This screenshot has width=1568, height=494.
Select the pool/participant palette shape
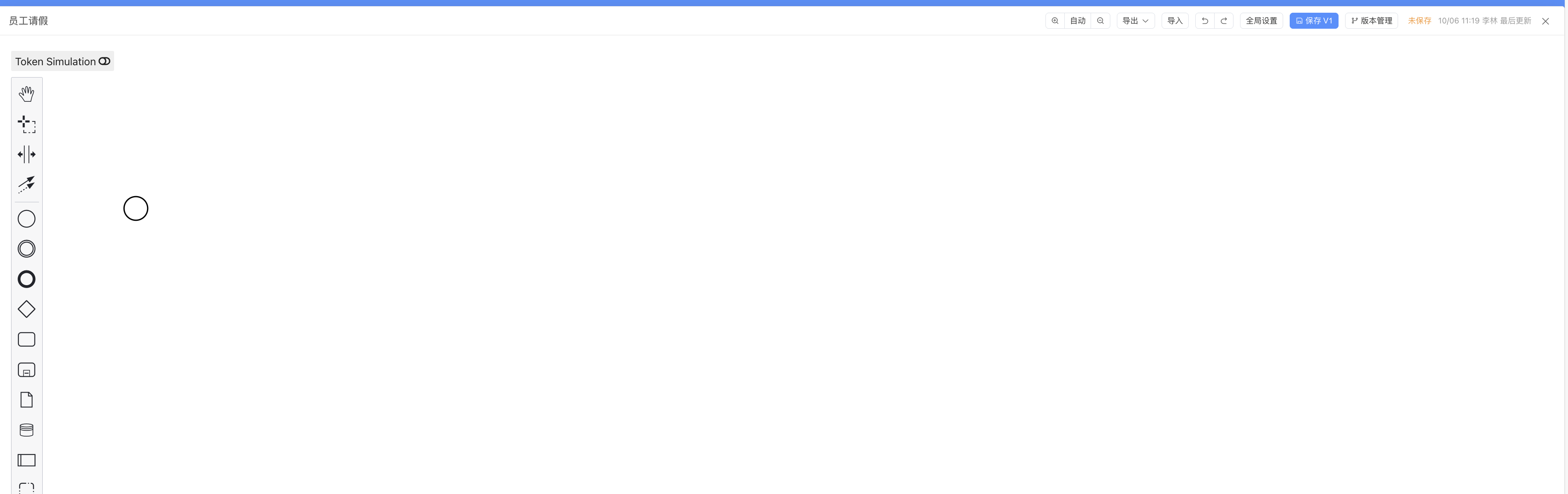[x=26, y=460]
